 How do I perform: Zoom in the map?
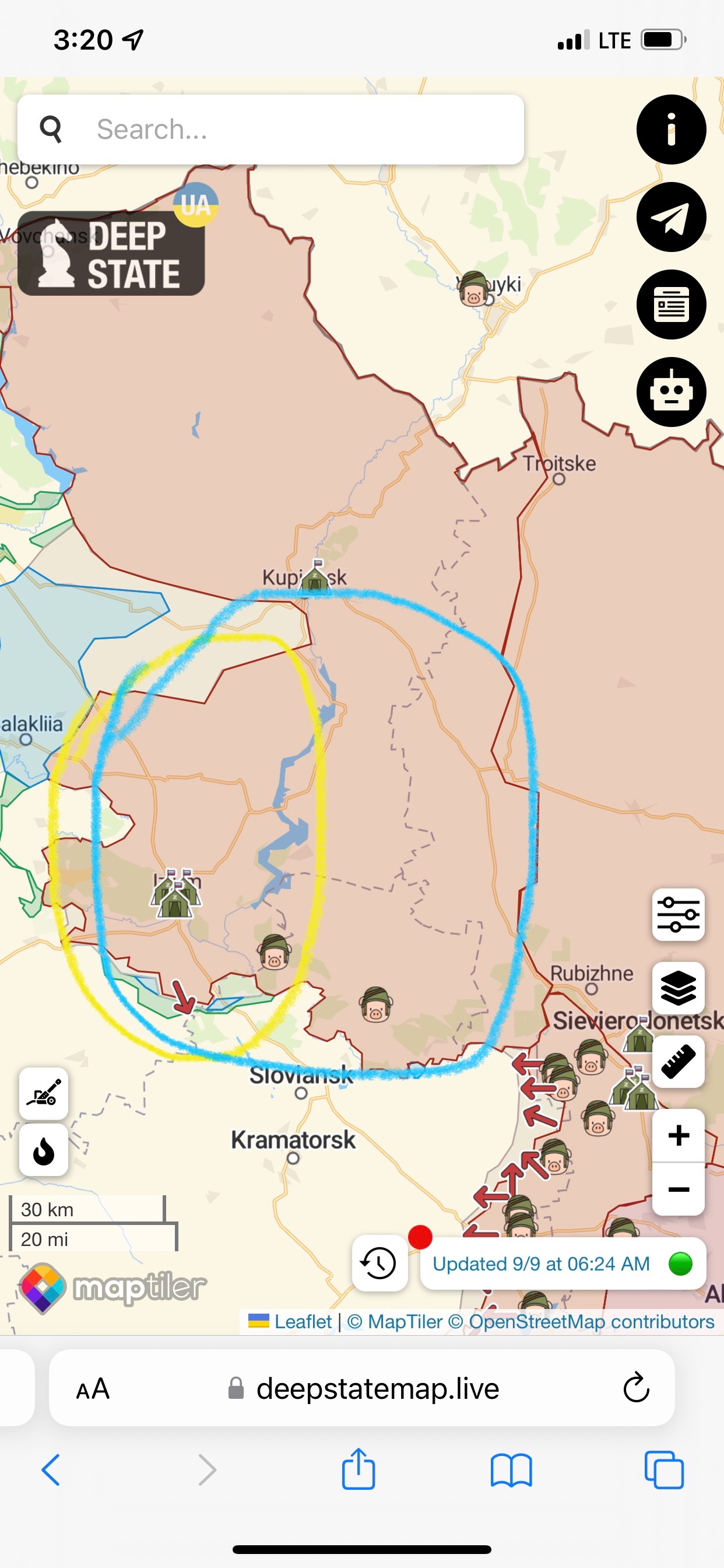[x=678, y=1135]
